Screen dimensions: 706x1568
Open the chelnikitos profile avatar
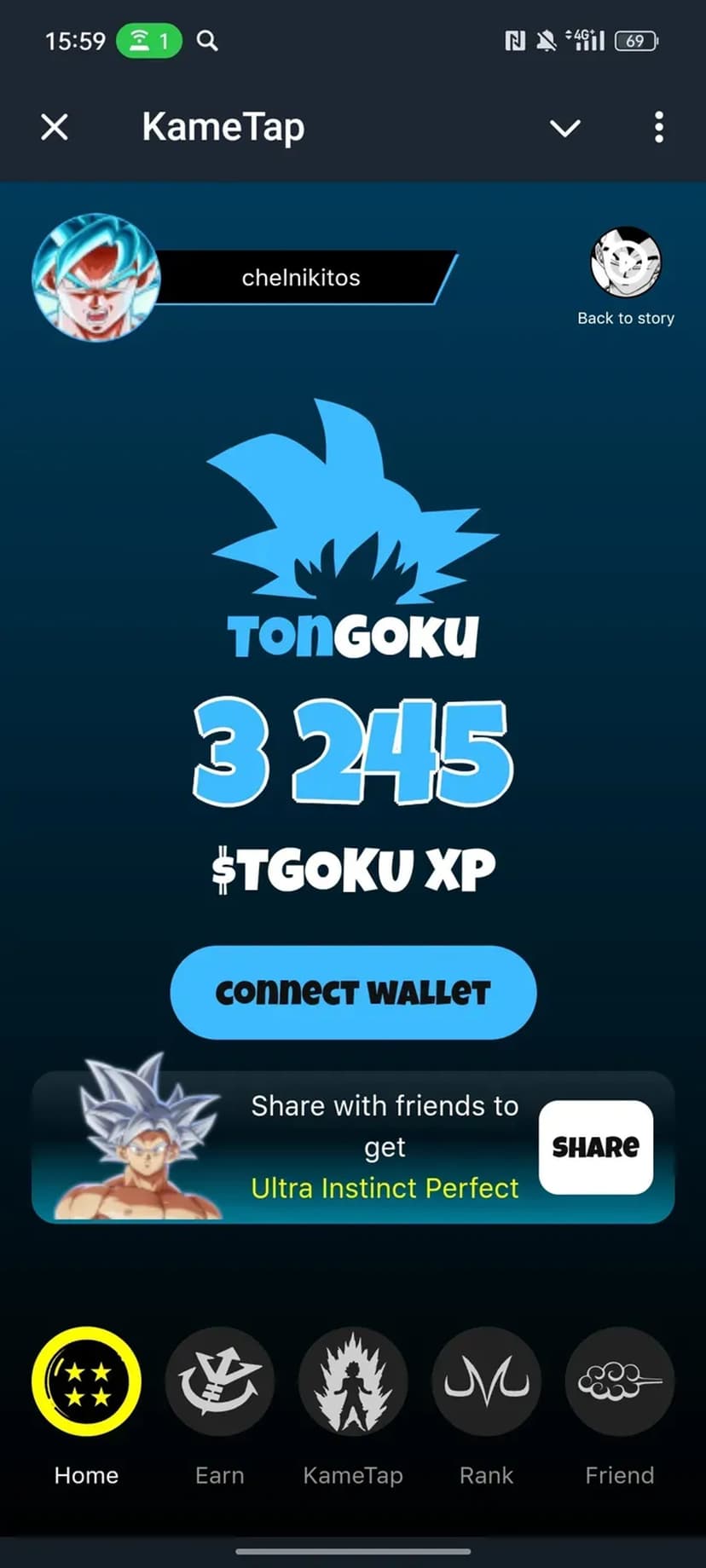coord(95,277)
